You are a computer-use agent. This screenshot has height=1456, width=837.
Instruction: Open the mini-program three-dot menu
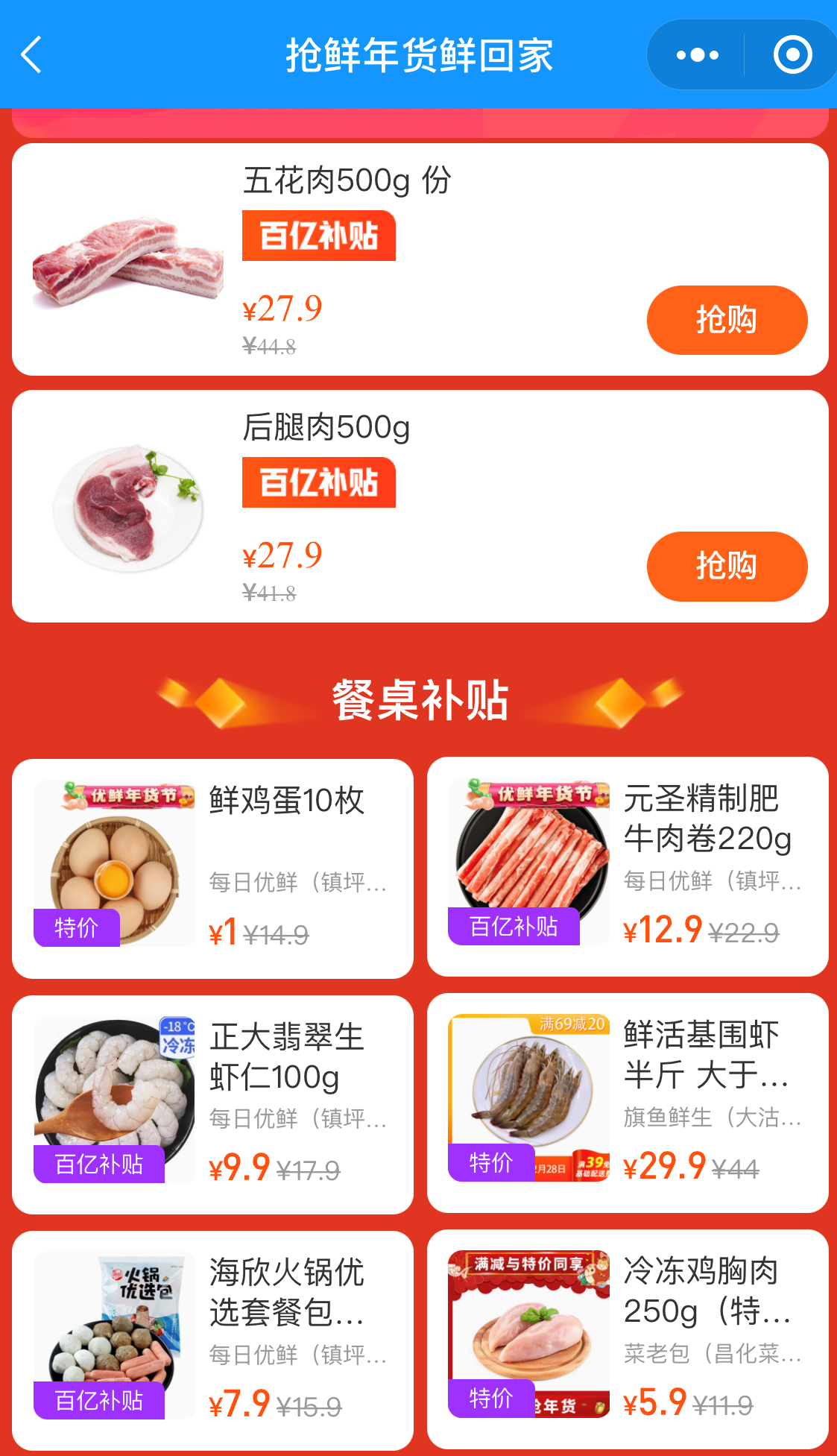pyautogui.click(x=697, y=55)
